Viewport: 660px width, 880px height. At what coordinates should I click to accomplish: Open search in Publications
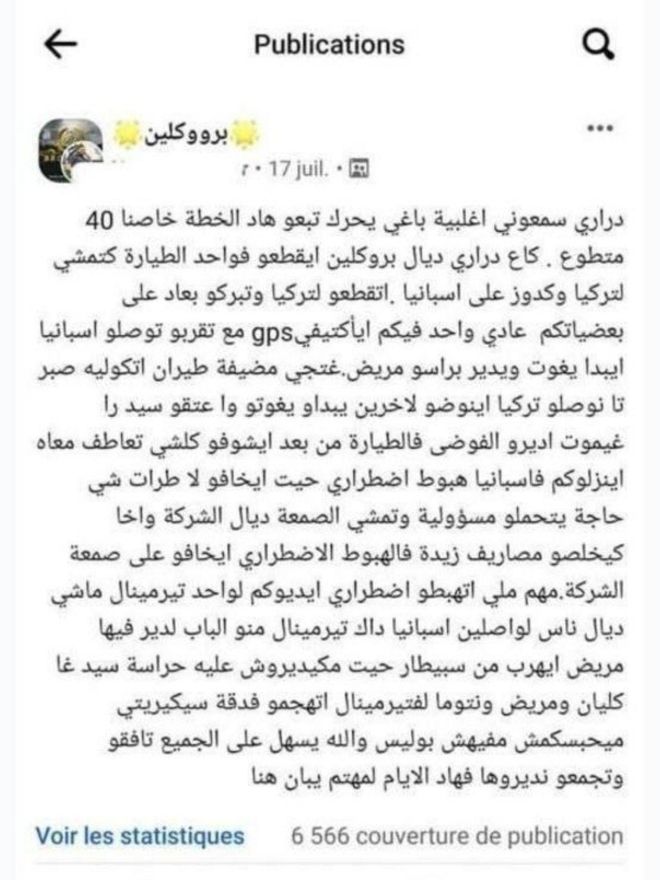tap(596, 44)
